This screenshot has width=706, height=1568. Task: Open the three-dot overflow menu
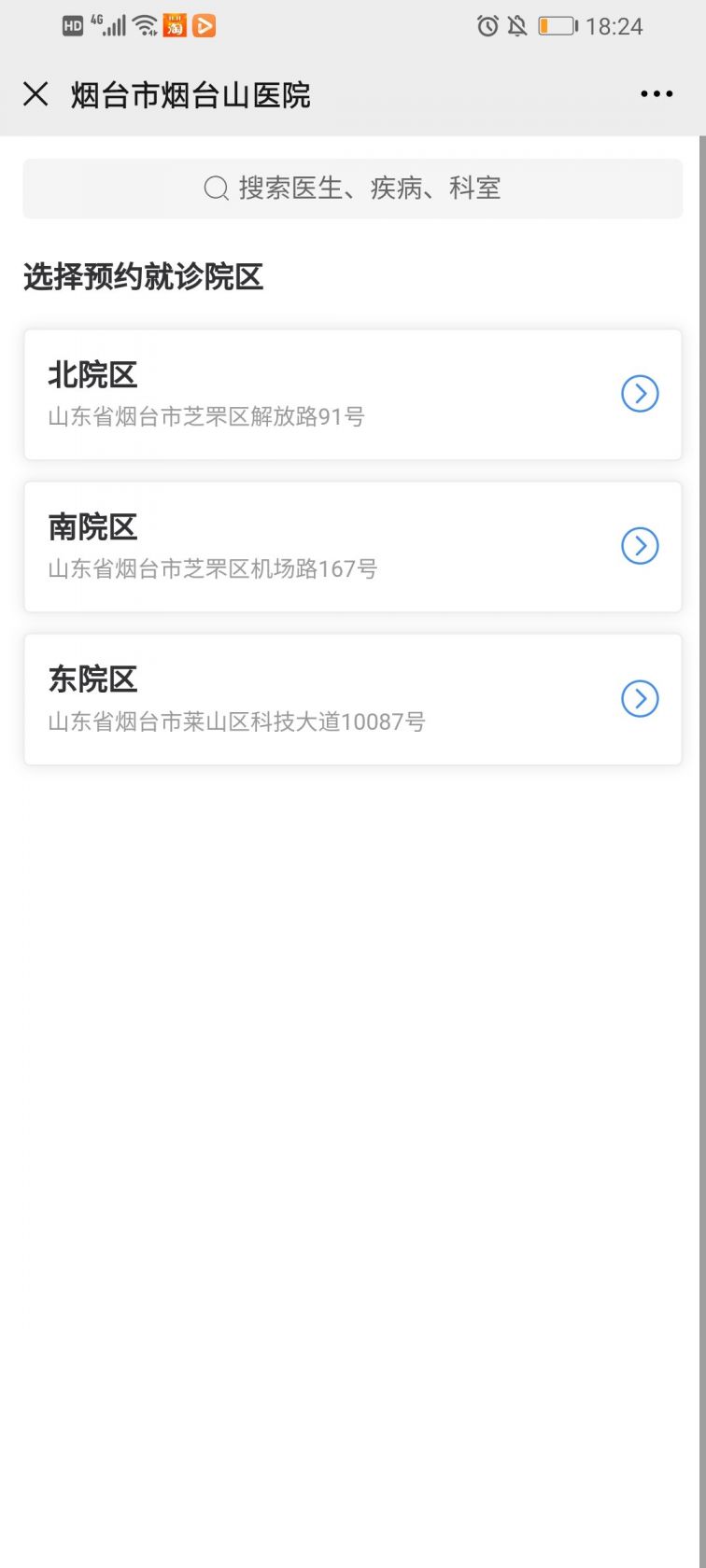point(657,94)
